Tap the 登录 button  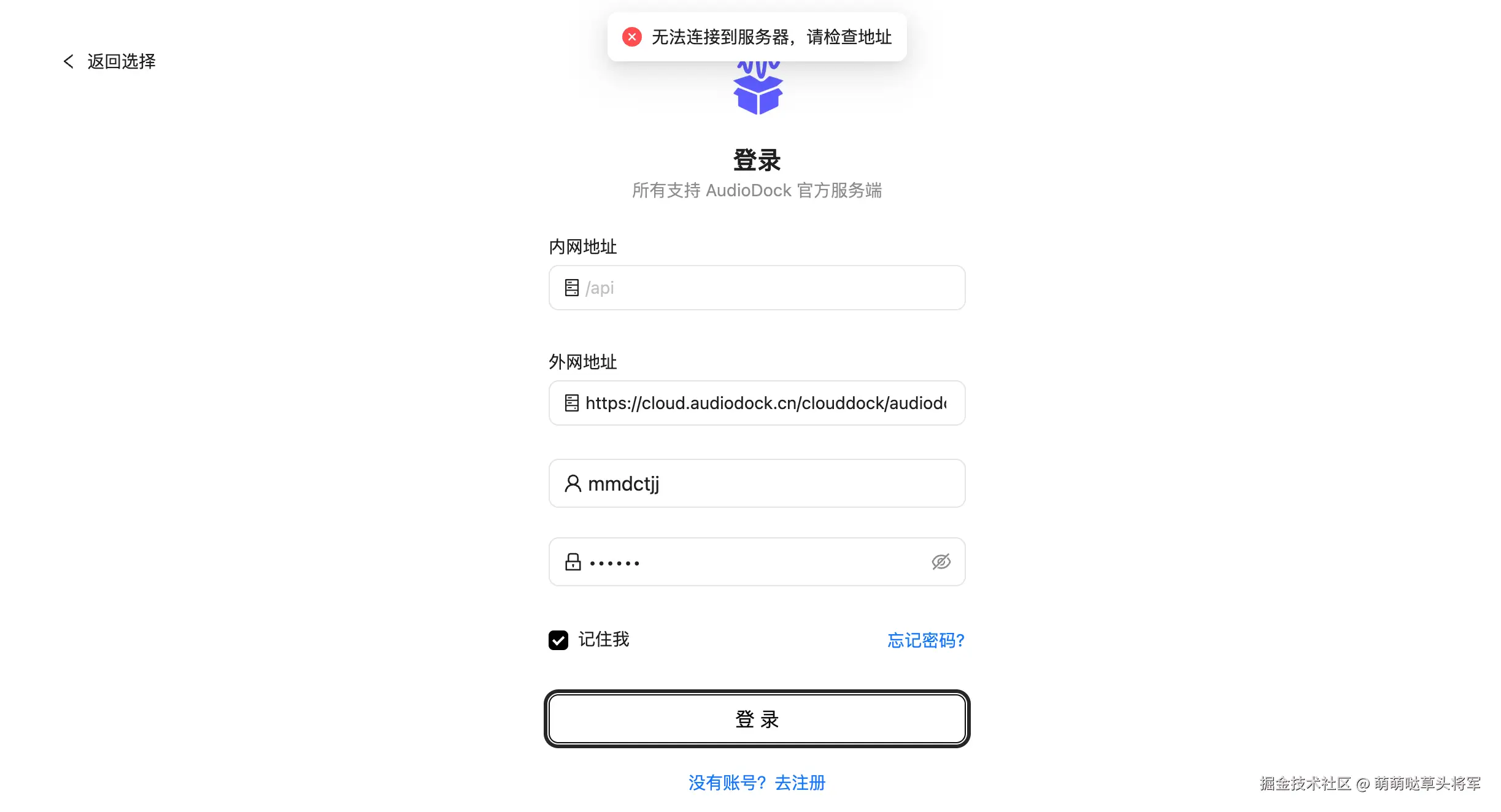coord(757,719)
